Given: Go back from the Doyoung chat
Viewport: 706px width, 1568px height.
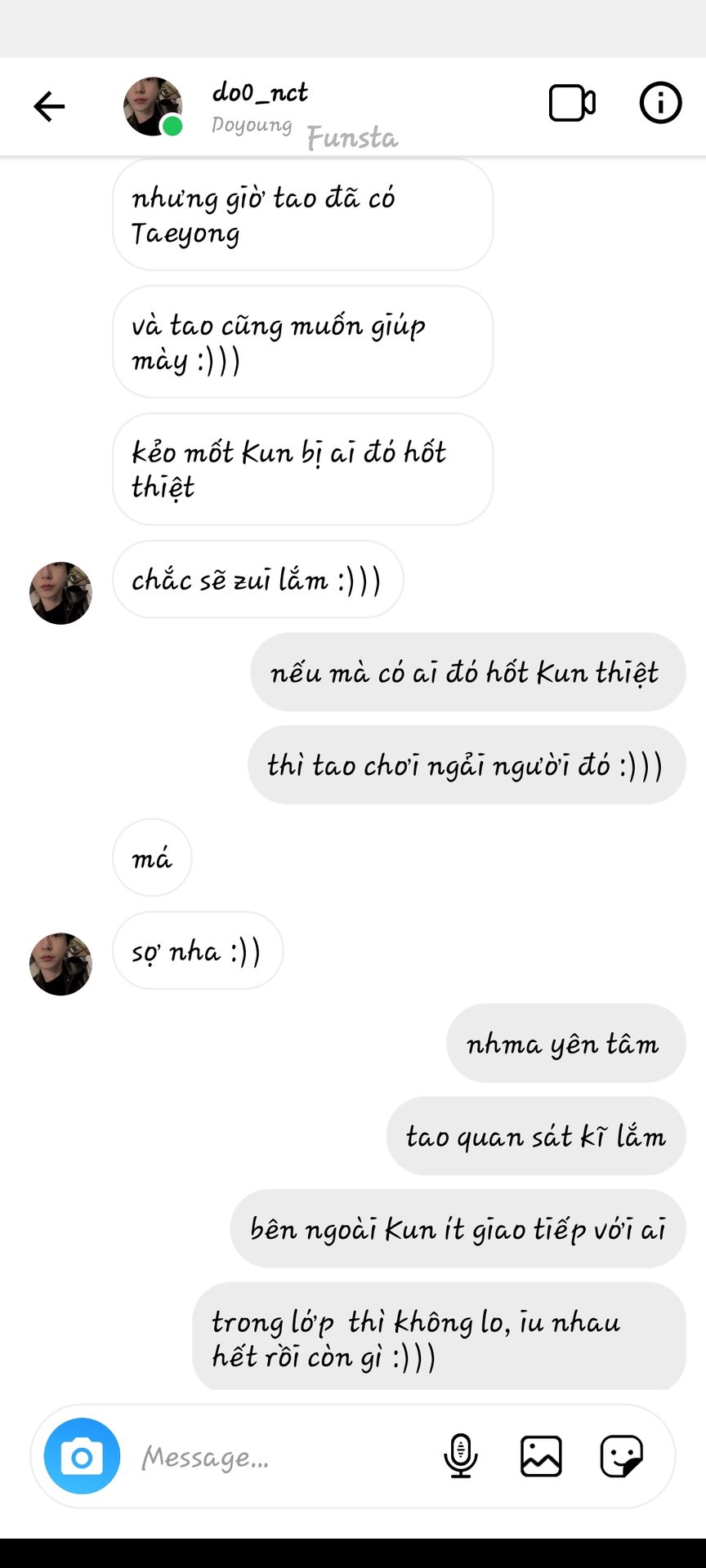Looking at the screenshot, I should pos(49,106).
